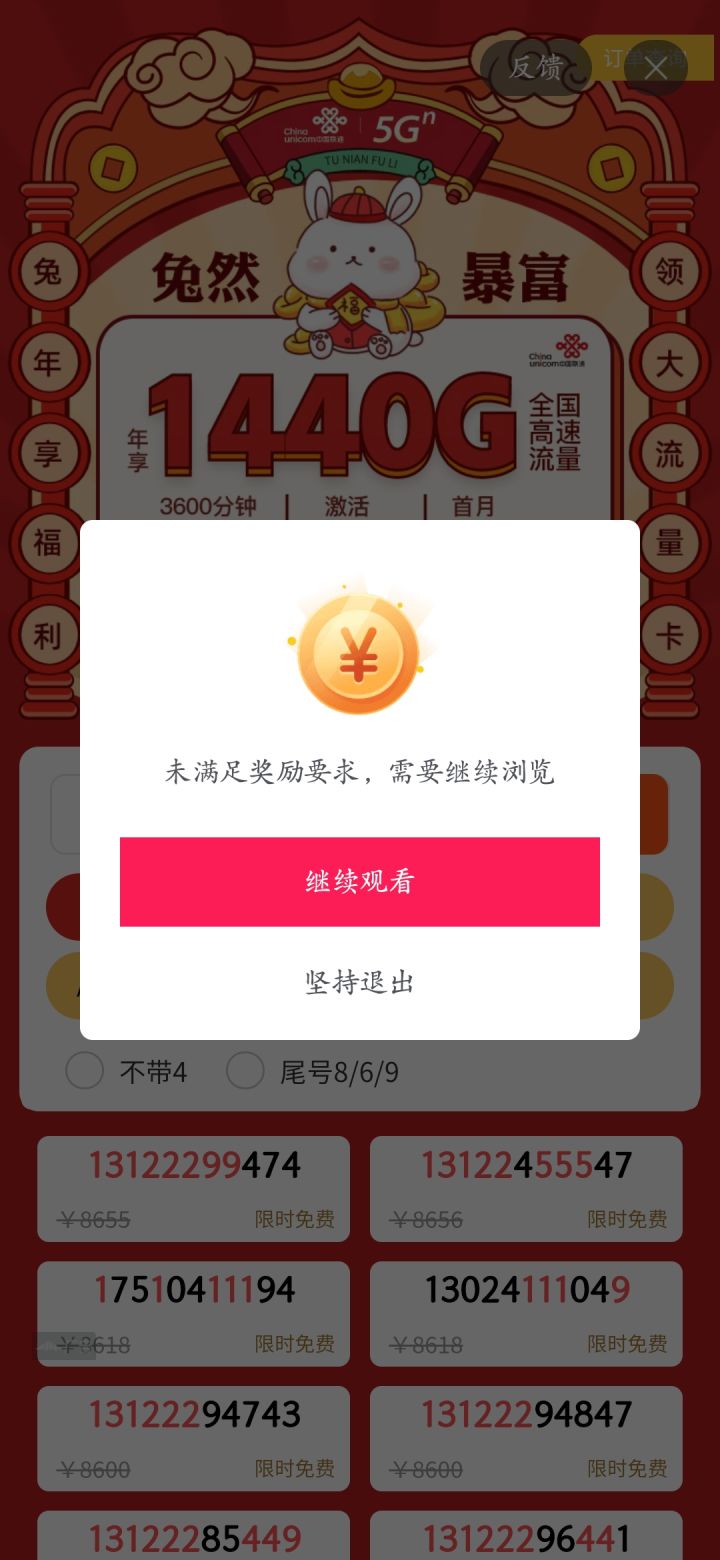Click the 兔 medallion on the left side
Viewport: 720px width, 1560px height.
(47, 272)
